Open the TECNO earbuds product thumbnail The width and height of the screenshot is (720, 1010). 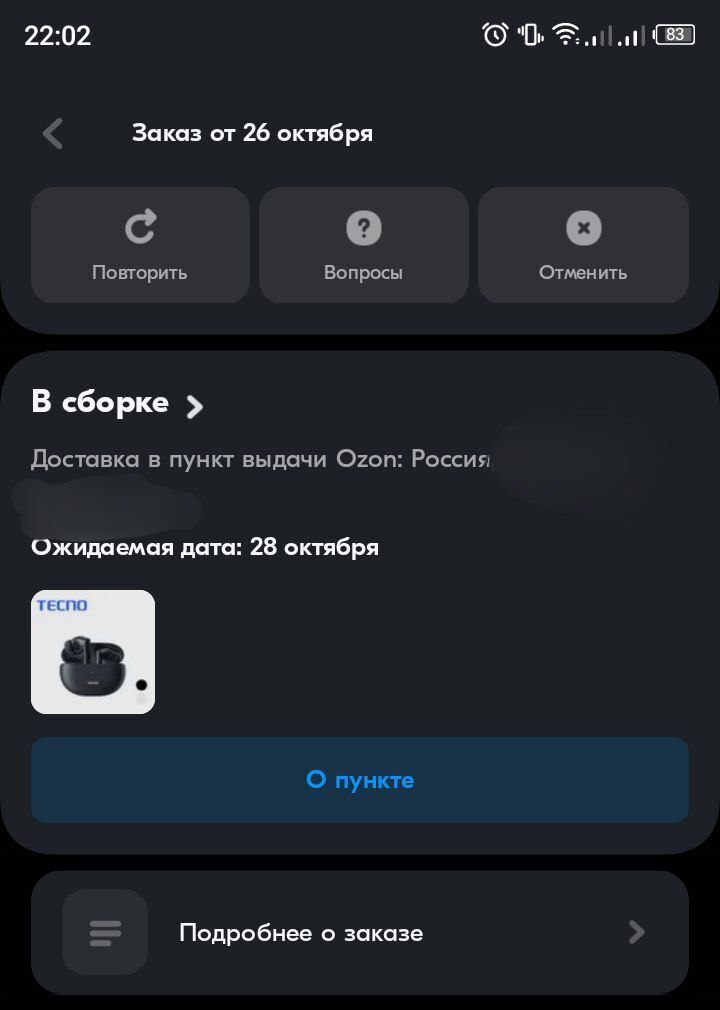(x=93, y=652)
